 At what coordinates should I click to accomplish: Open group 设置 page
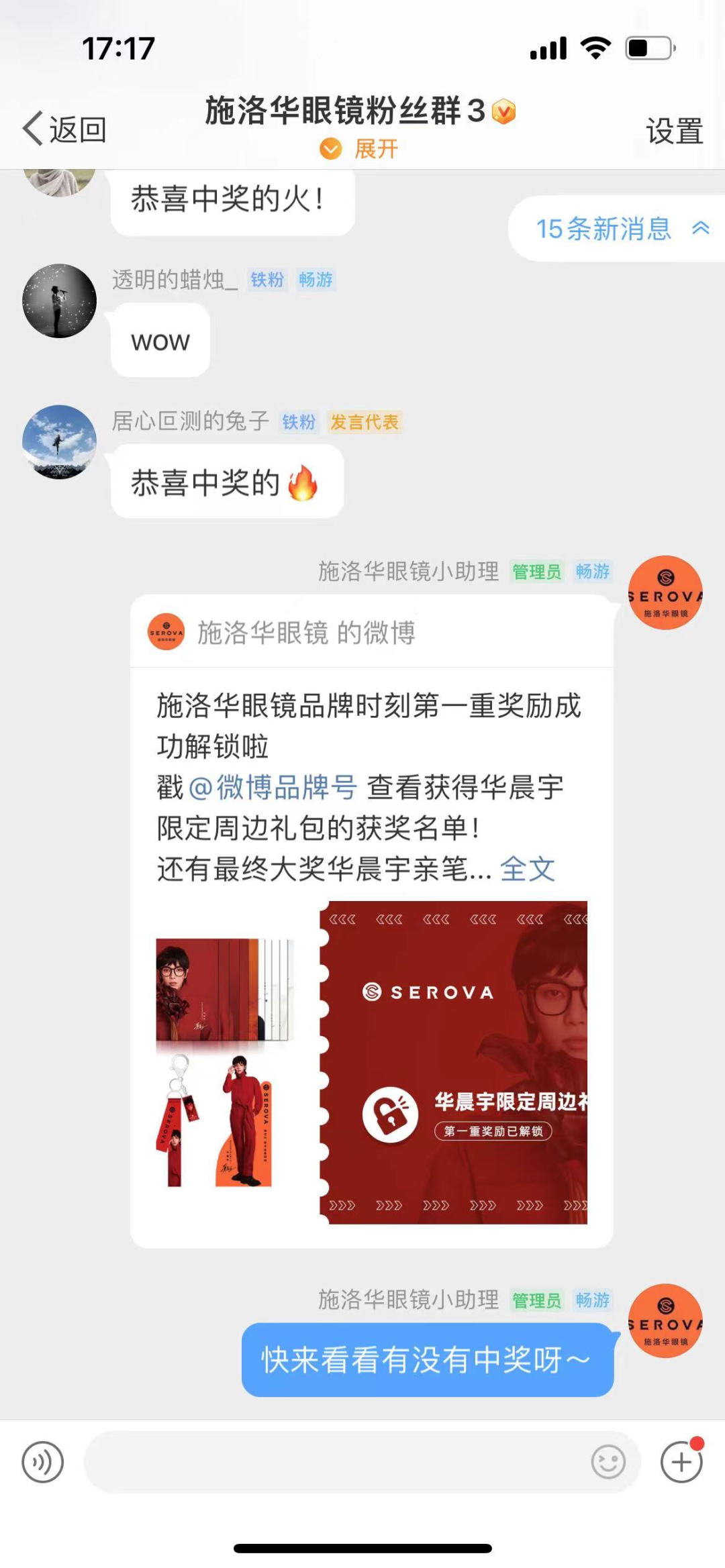tap(674, 131)
